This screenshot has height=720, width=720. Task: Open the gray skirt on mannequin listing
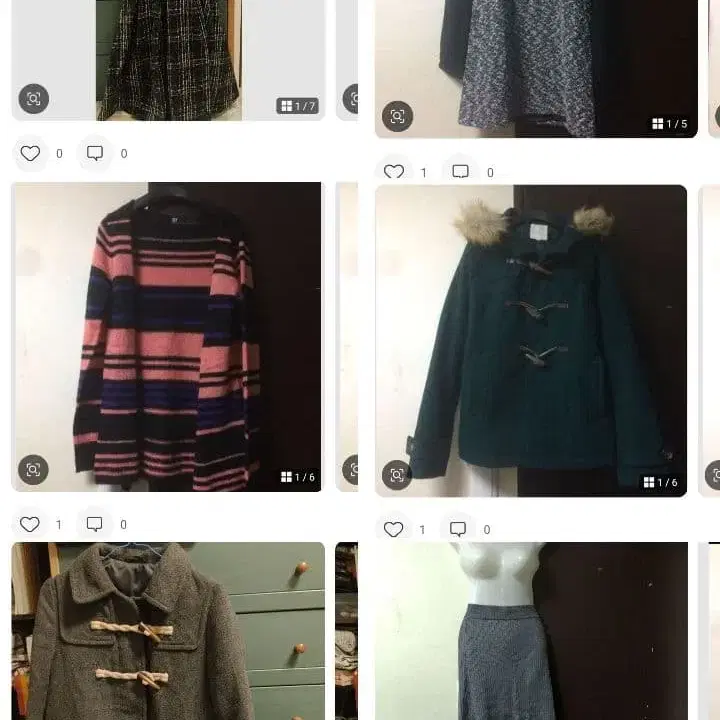[530, 630]
